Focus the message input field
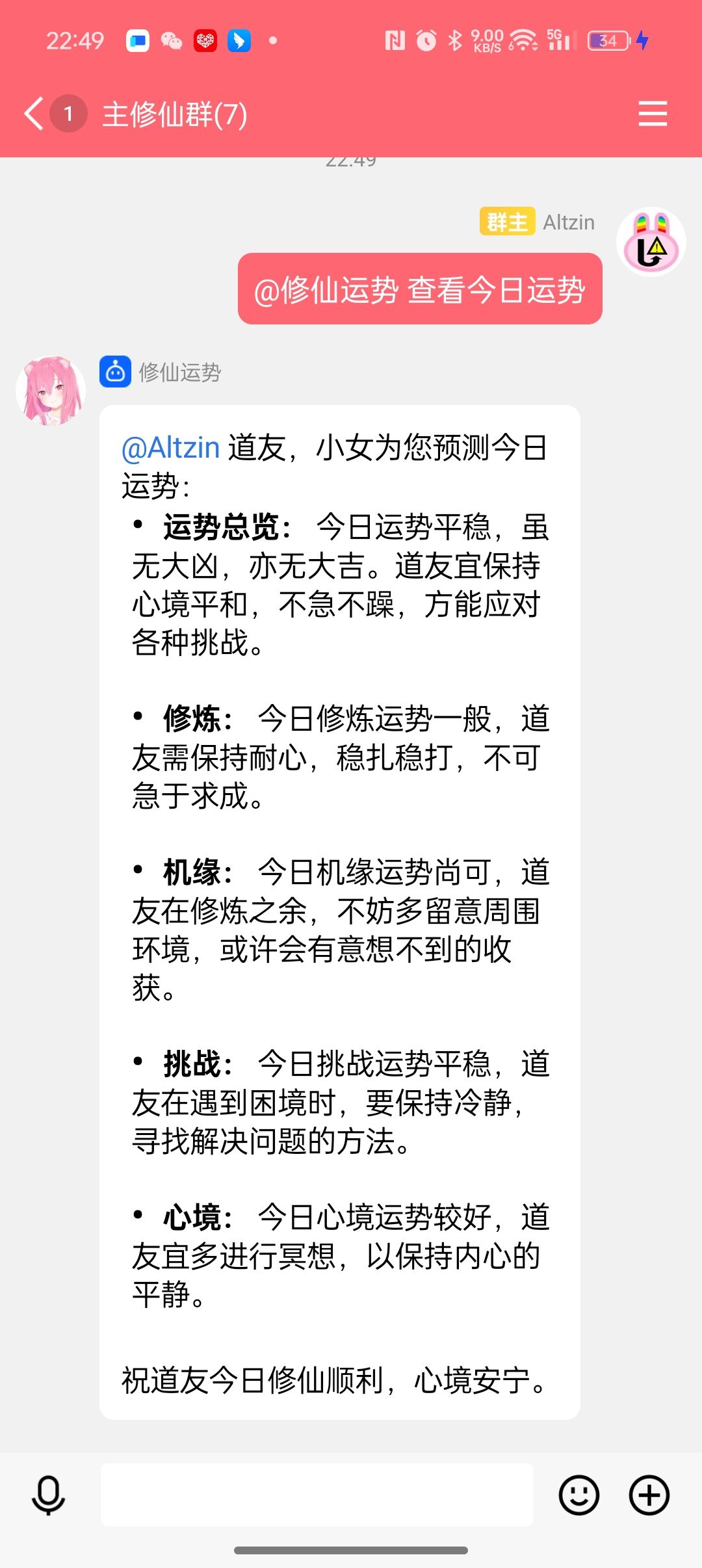 coord(317,1495)
